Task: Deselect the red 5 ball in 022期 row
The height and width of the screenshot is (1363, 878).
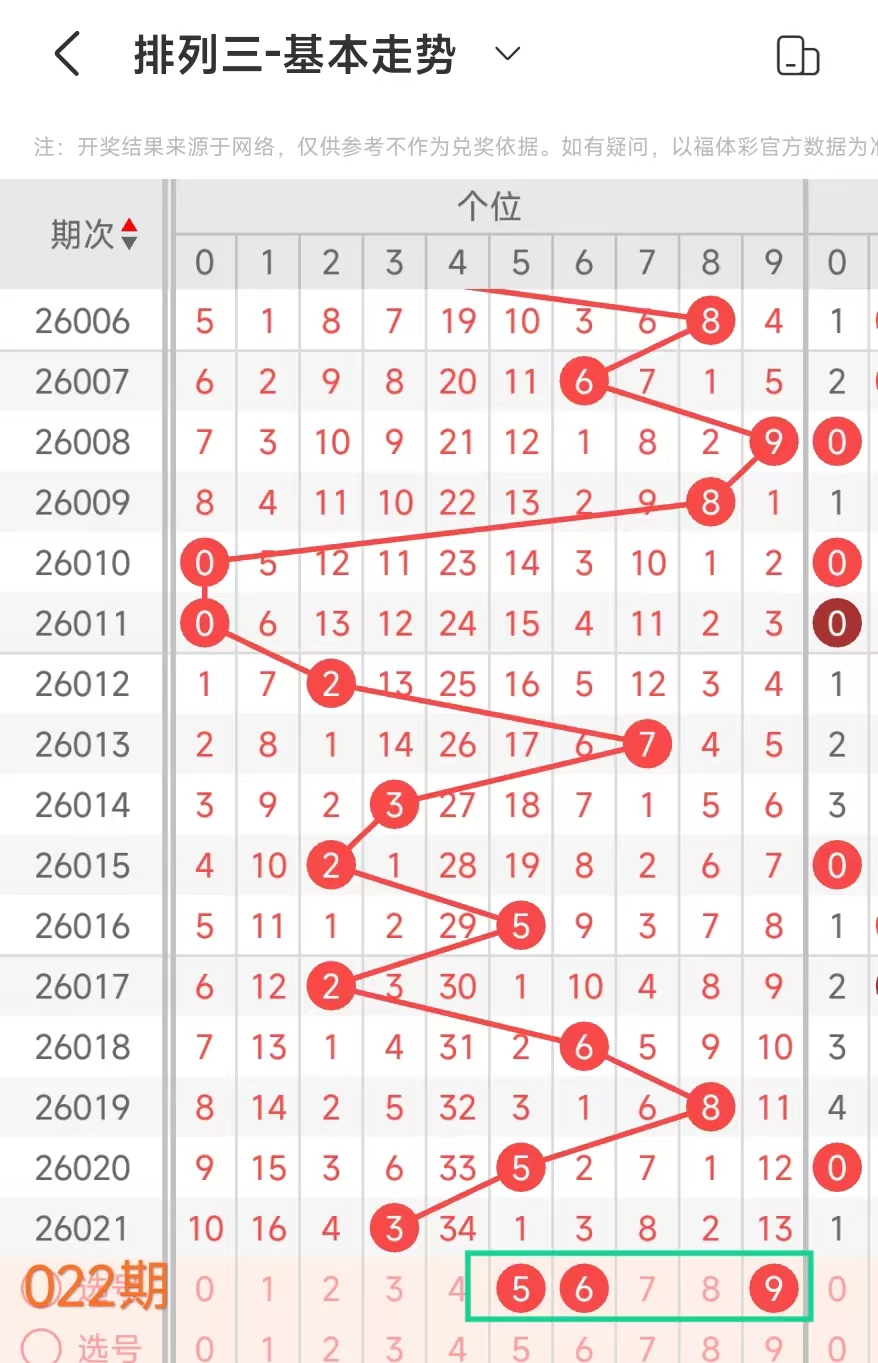Action: 520,1290
